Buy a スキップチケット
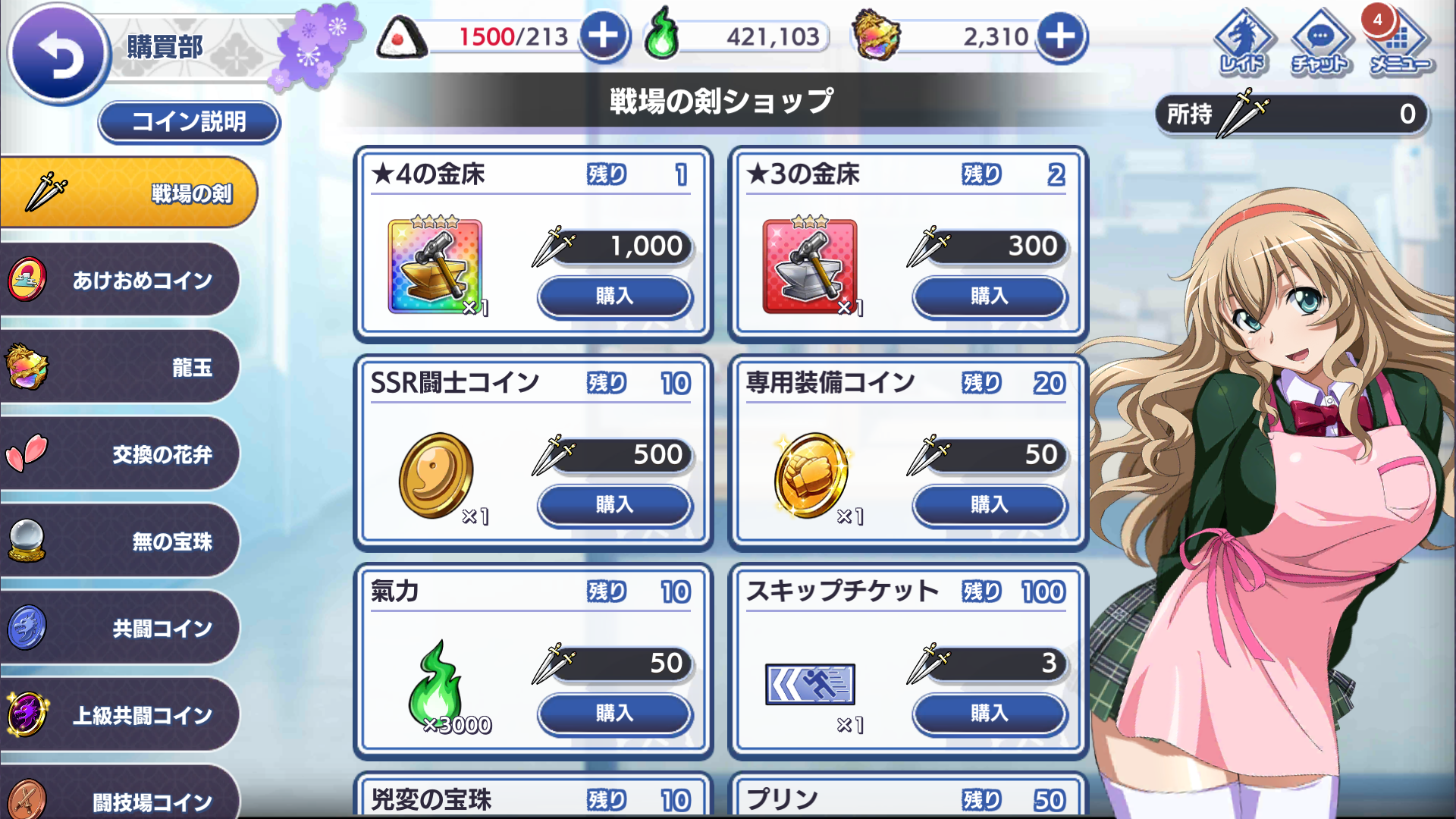 point(989,714)
